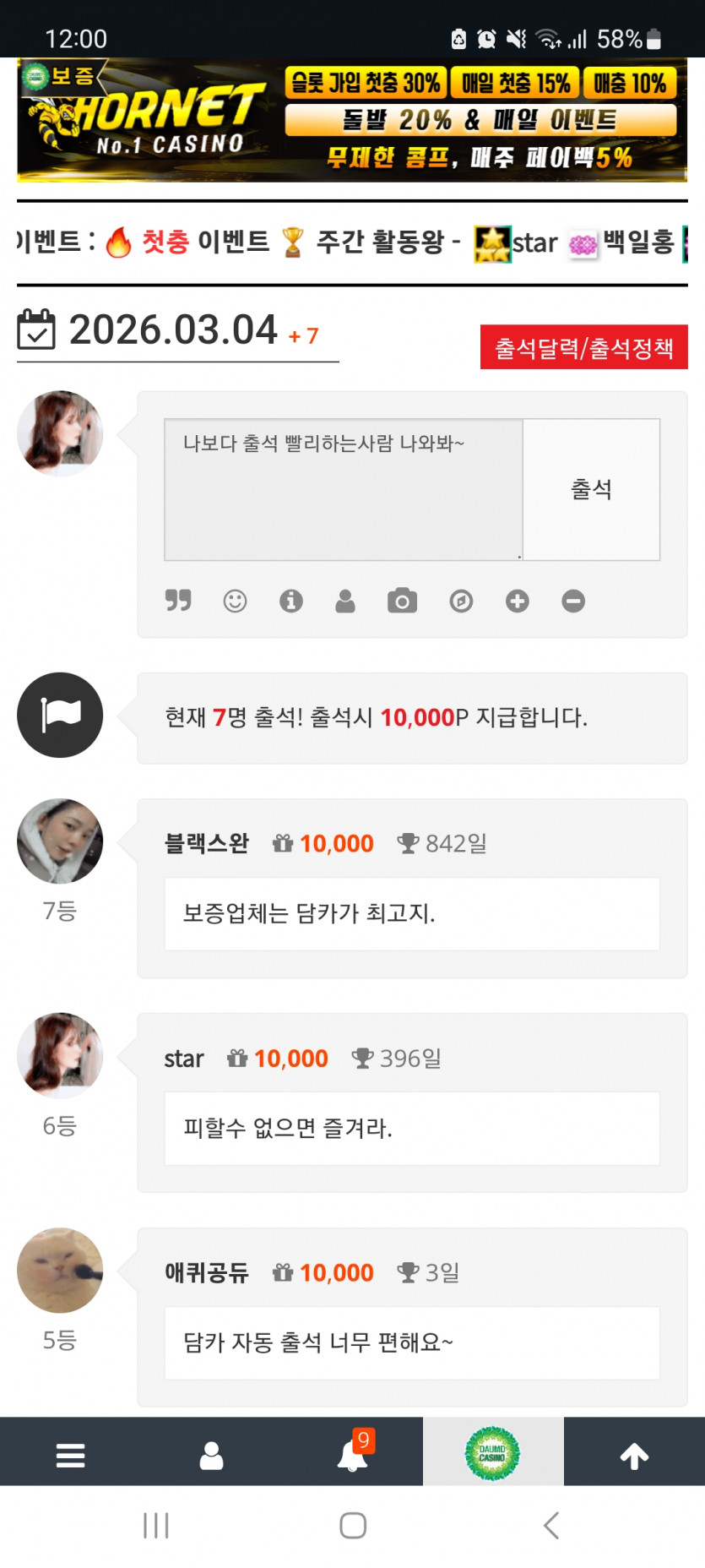Image resolution: width=705 pixels, height=1568 pixels.
Task: Insert a quote in the attendance comment
Action: pyautogui.click(x=178, y=601)
